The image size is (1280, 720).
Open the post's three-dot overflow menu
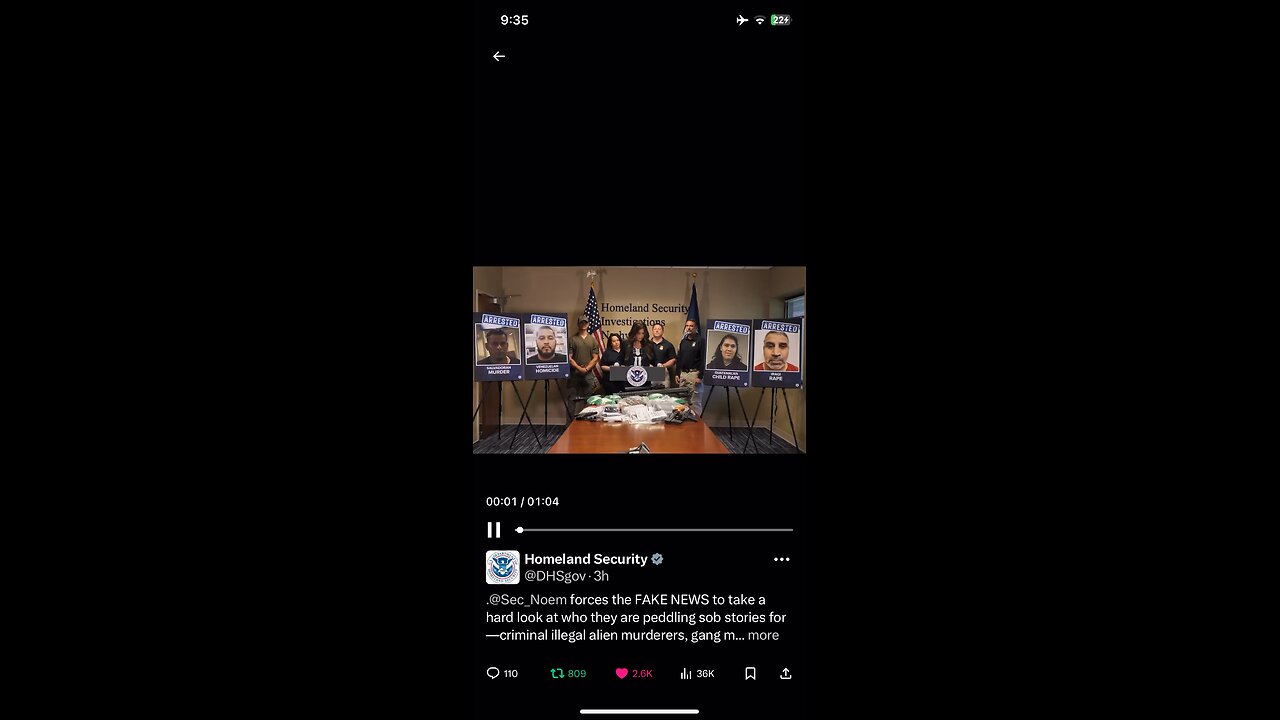tap(781, 560)
